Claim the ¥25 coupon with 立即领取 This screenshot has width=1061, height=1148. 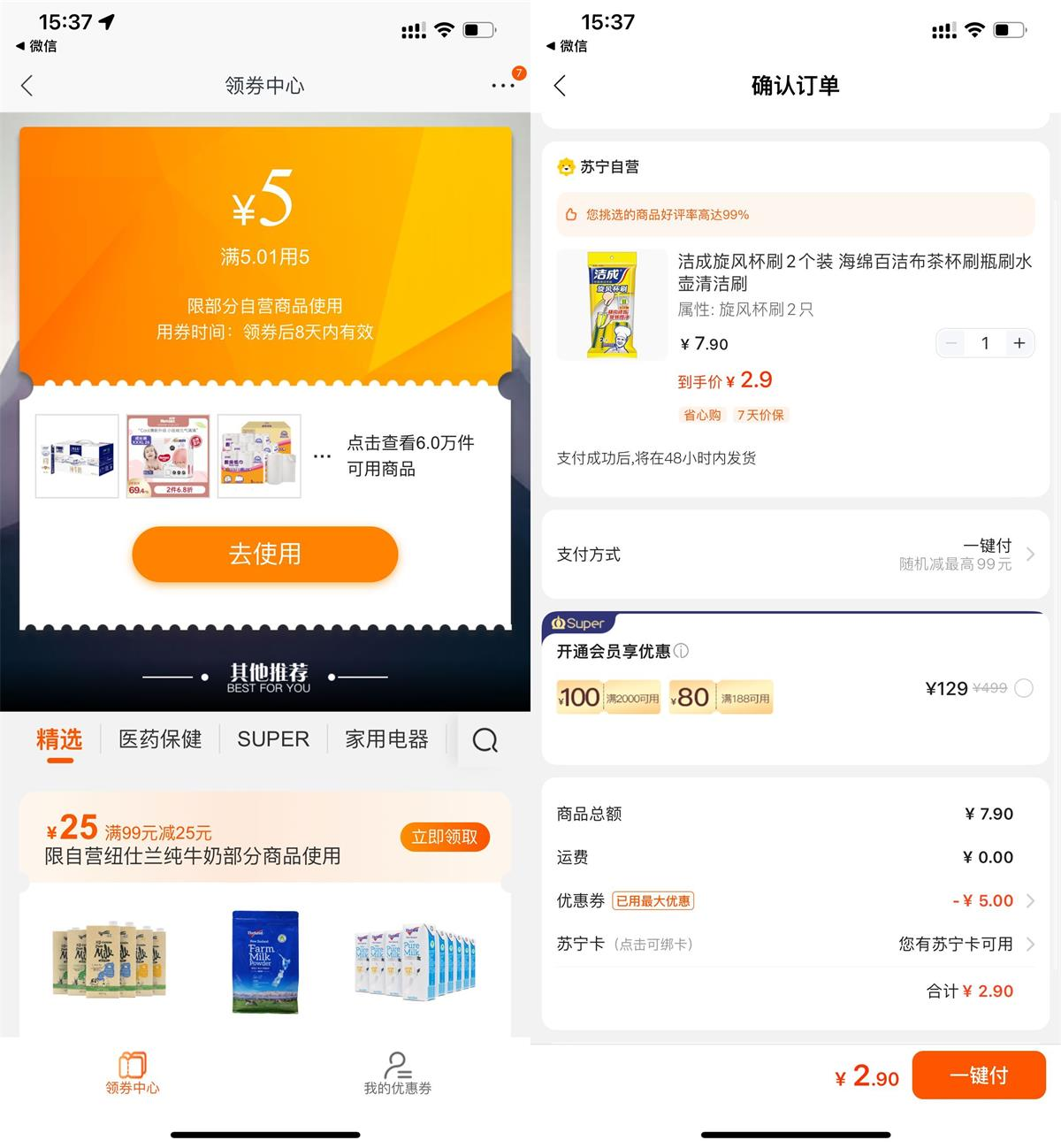pyautogui.click(x=444, y=837)
